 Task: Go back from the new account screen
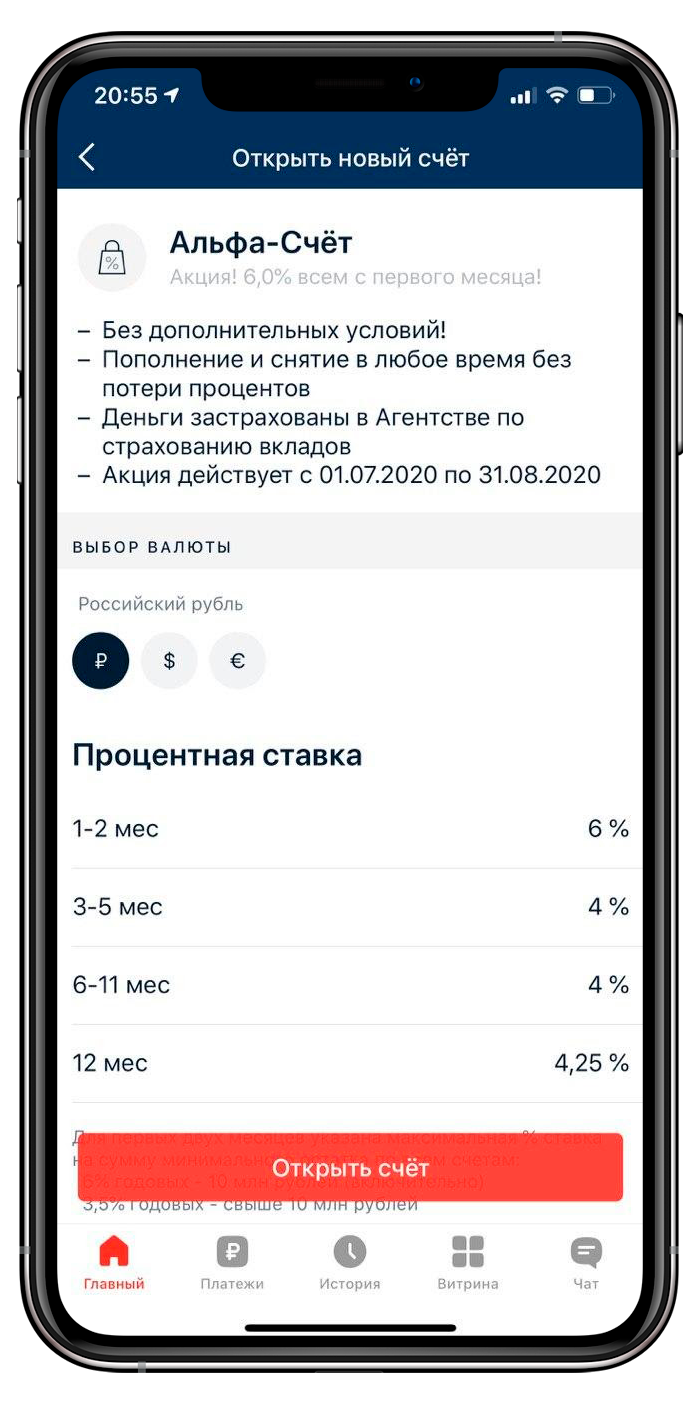point(88,158)
